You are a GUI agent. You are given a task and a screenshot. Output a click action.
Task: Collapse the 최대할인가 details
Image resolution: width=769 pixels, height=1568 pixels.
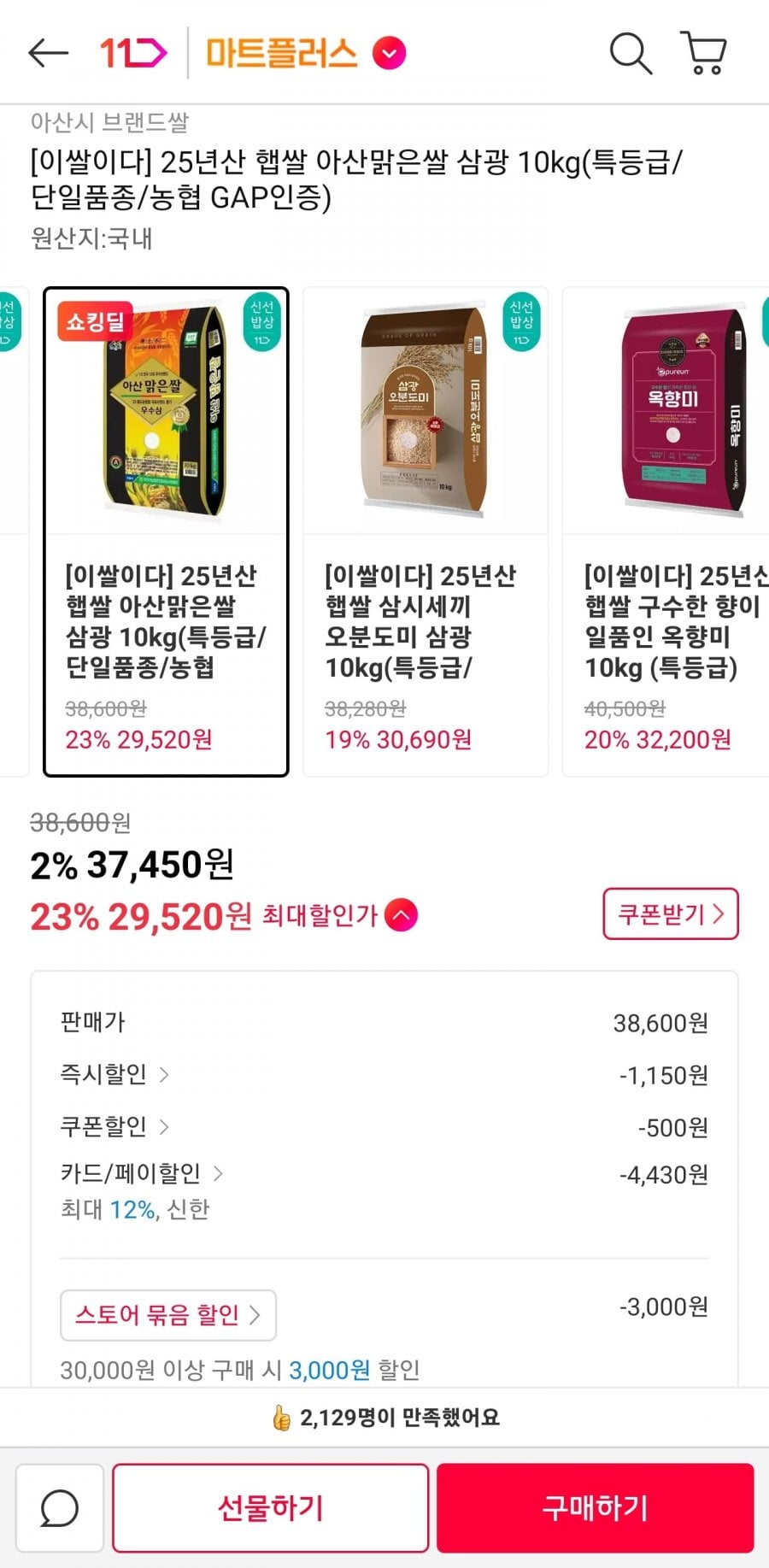coord(401,915)
